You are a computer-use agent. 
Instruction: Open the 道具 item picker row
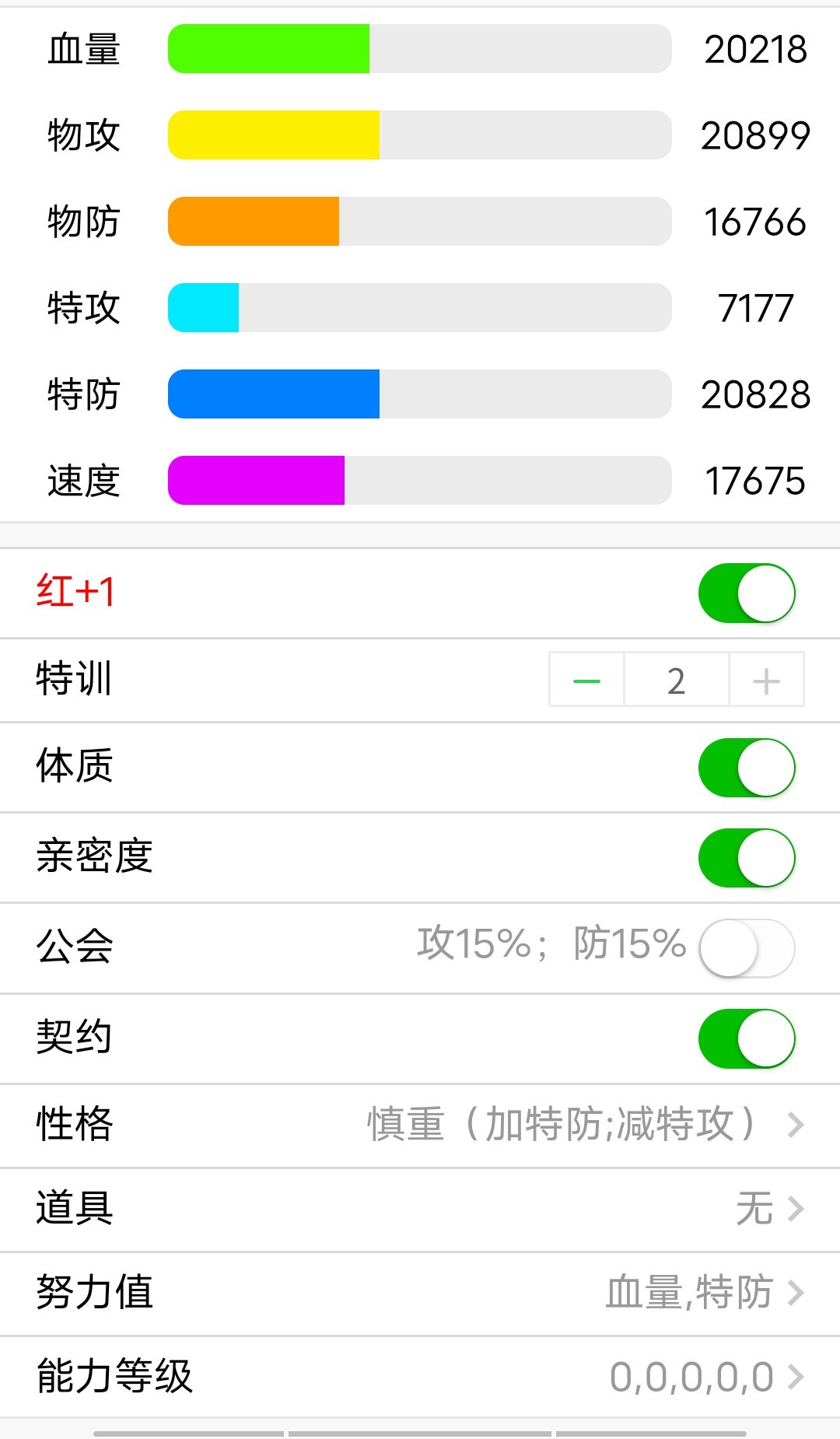(x=420, y=1209)
